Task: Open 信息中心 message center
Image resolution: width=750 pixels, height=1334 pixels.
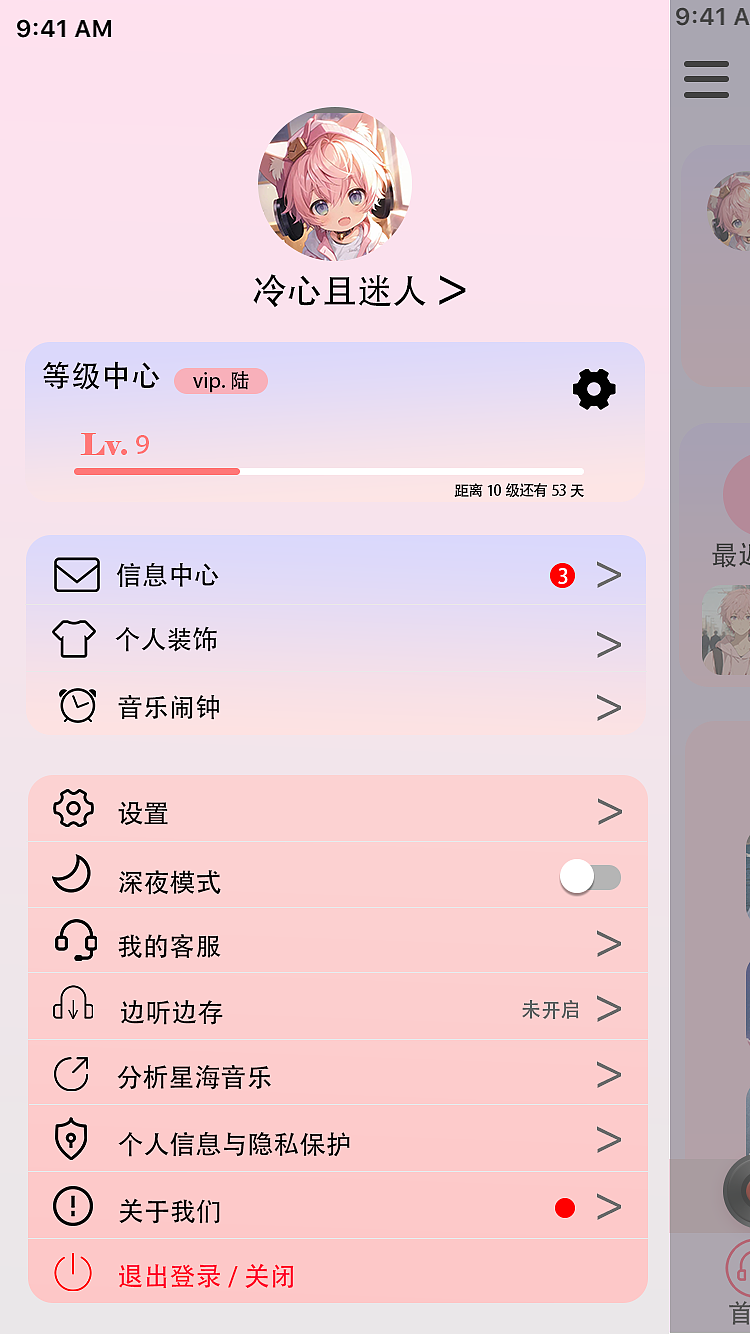Action: click(x=336, y=575)
